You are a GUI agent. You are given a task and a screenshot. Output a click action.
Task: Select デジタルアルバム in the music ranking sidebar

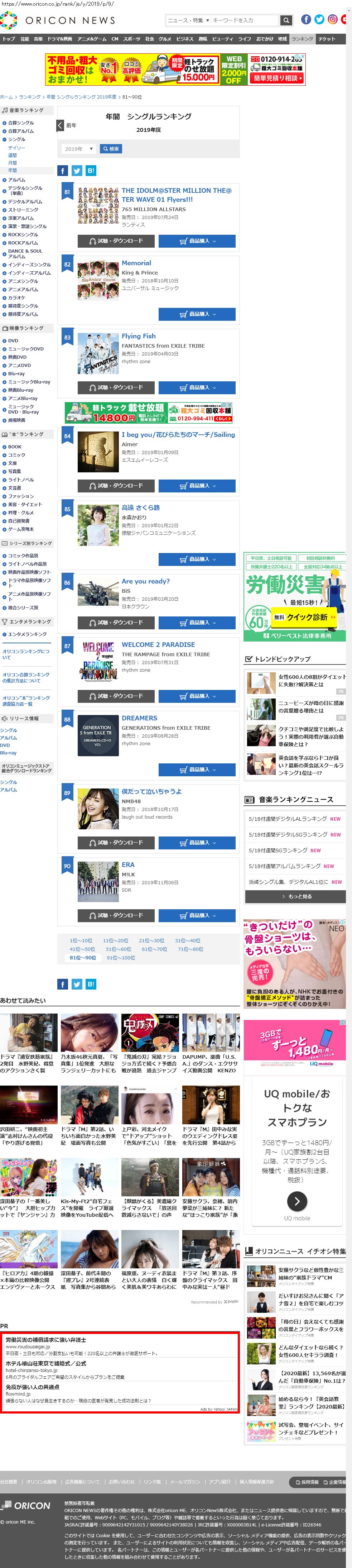25,201
